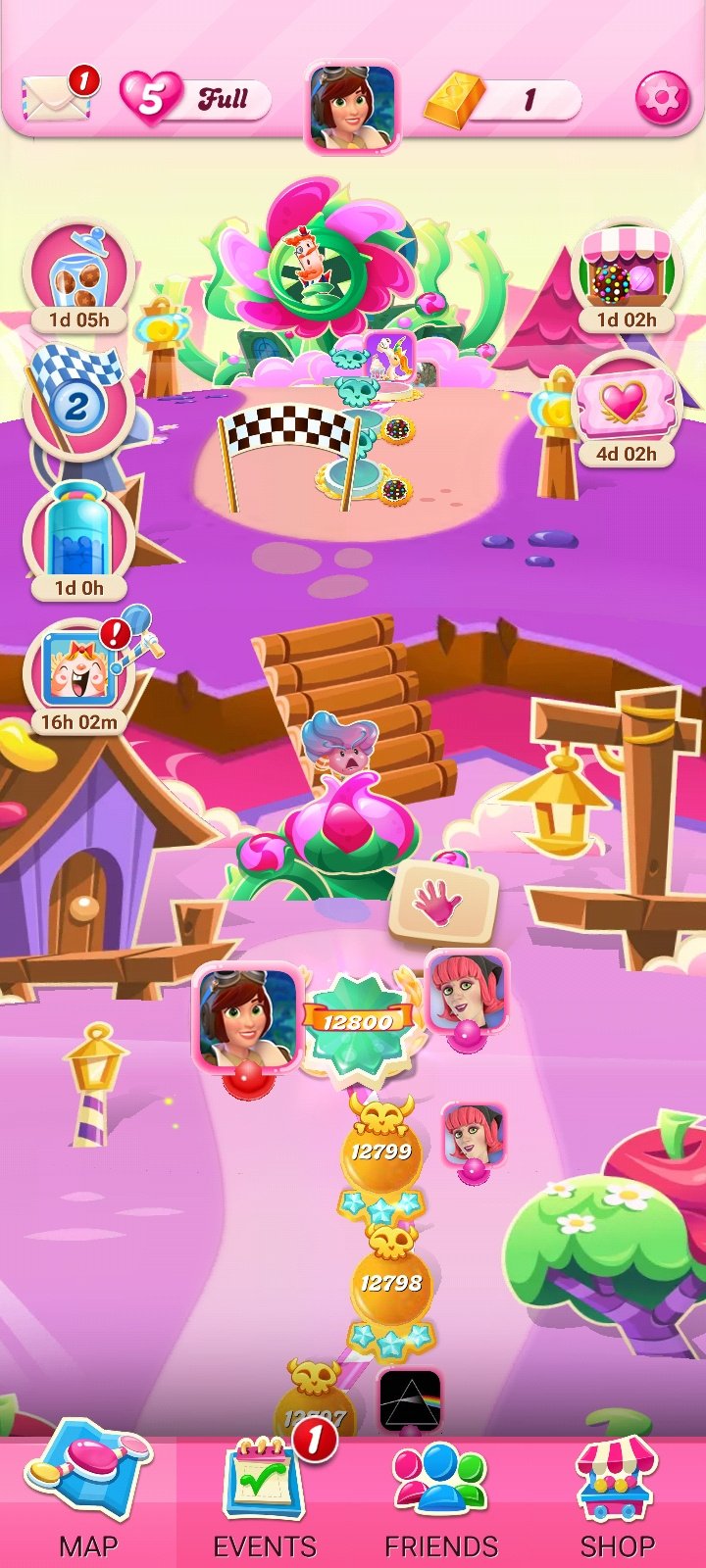Replay level 12798
The width and height of the screenshot is (706, 1568).
(391, 1282)
